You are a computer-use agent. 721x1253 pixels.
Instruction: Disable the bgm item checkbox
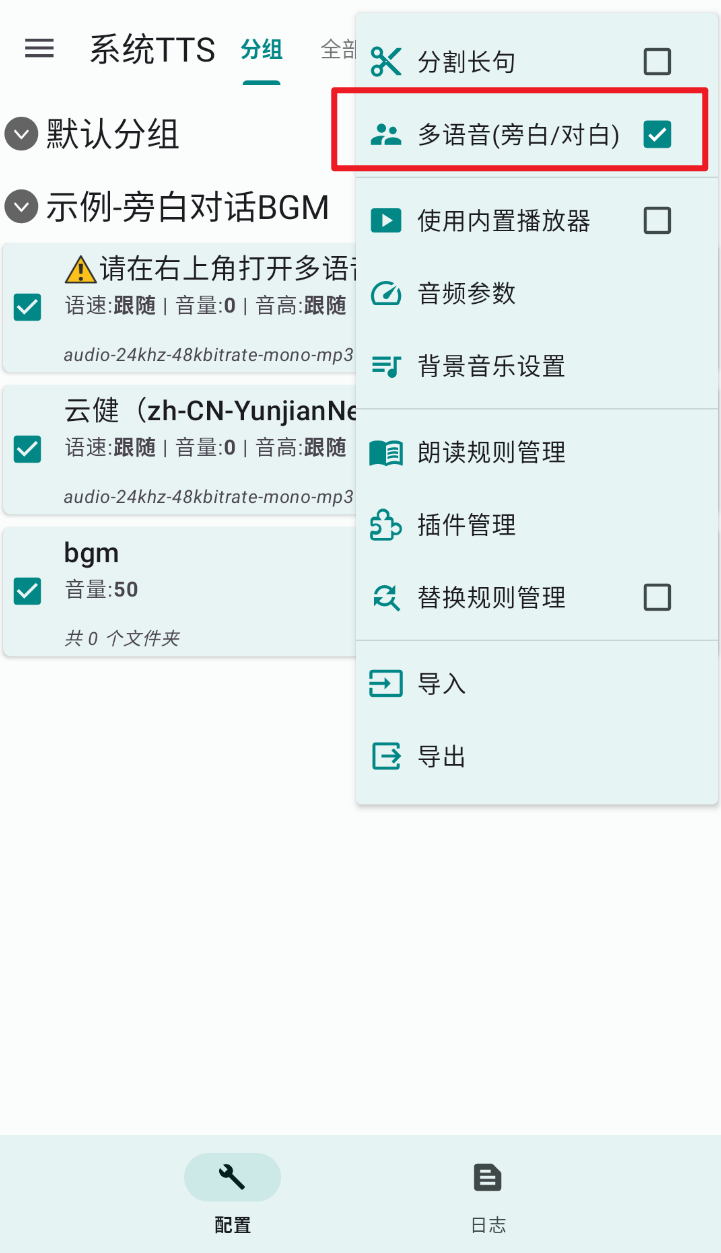tap(25, 591)
